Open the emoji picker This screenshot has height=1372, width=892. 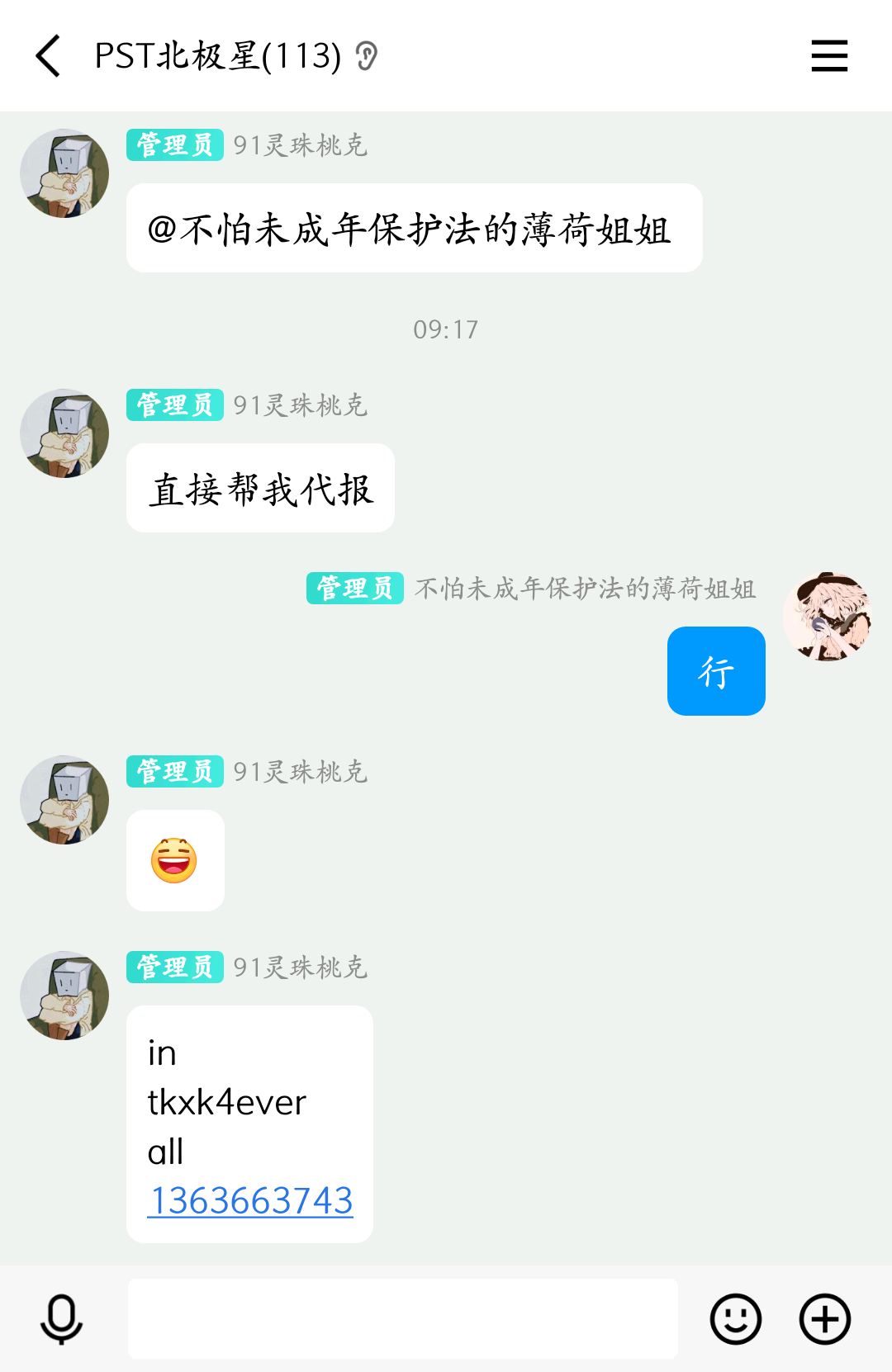735,1318
